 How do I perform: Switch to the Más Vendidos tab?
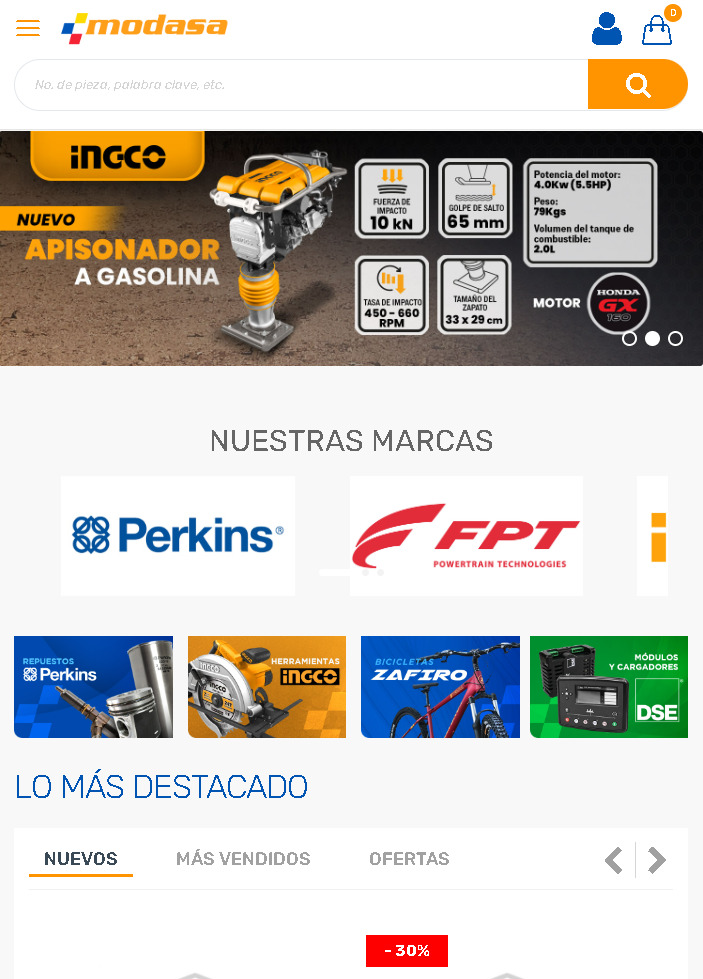coord(243,859)
